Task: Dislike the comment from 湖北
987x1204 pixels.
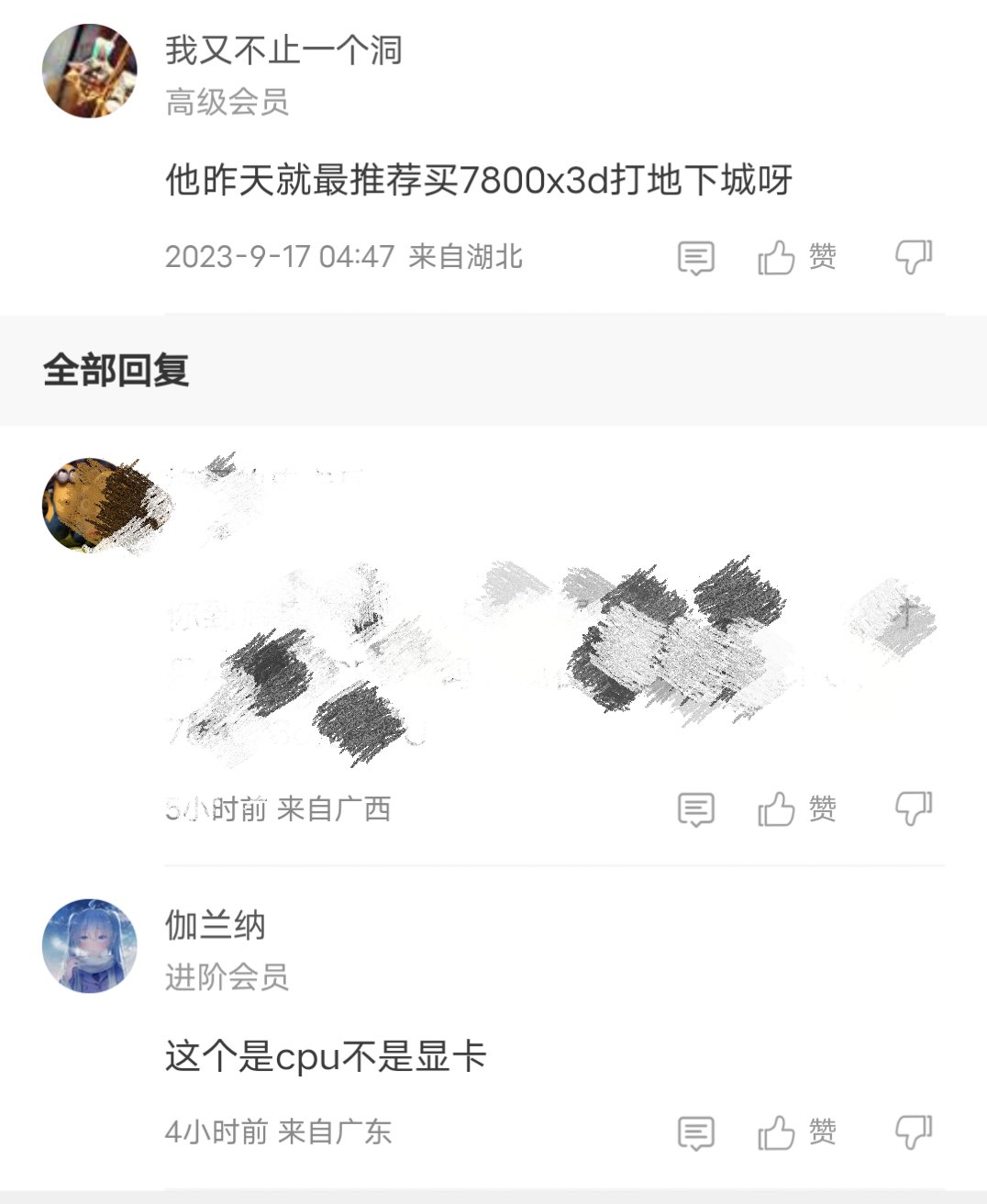Action: (x=913, y=257)
